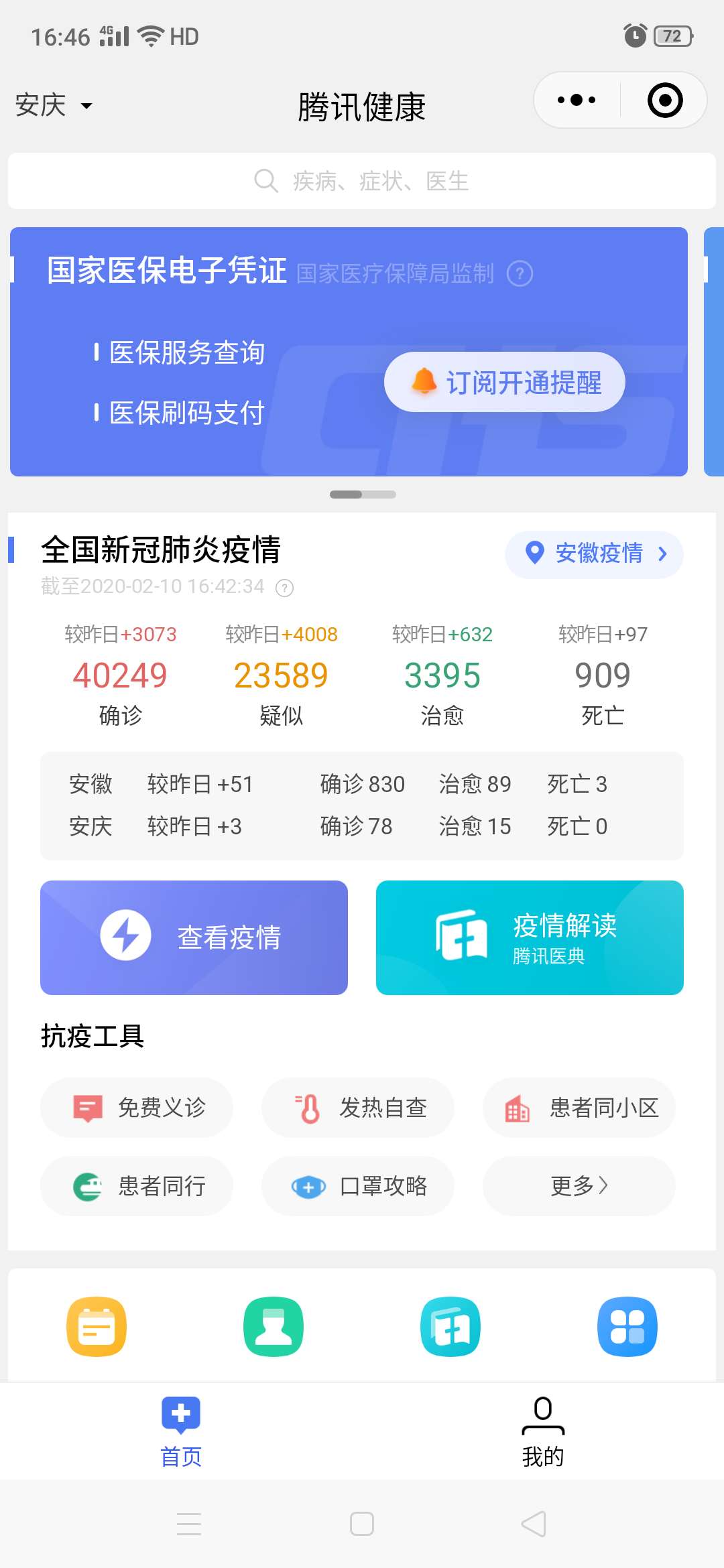Switch to 我的 tab
Image resolution: width=724 pixels, height=1568 pixels.
[x=543, y=1432]
